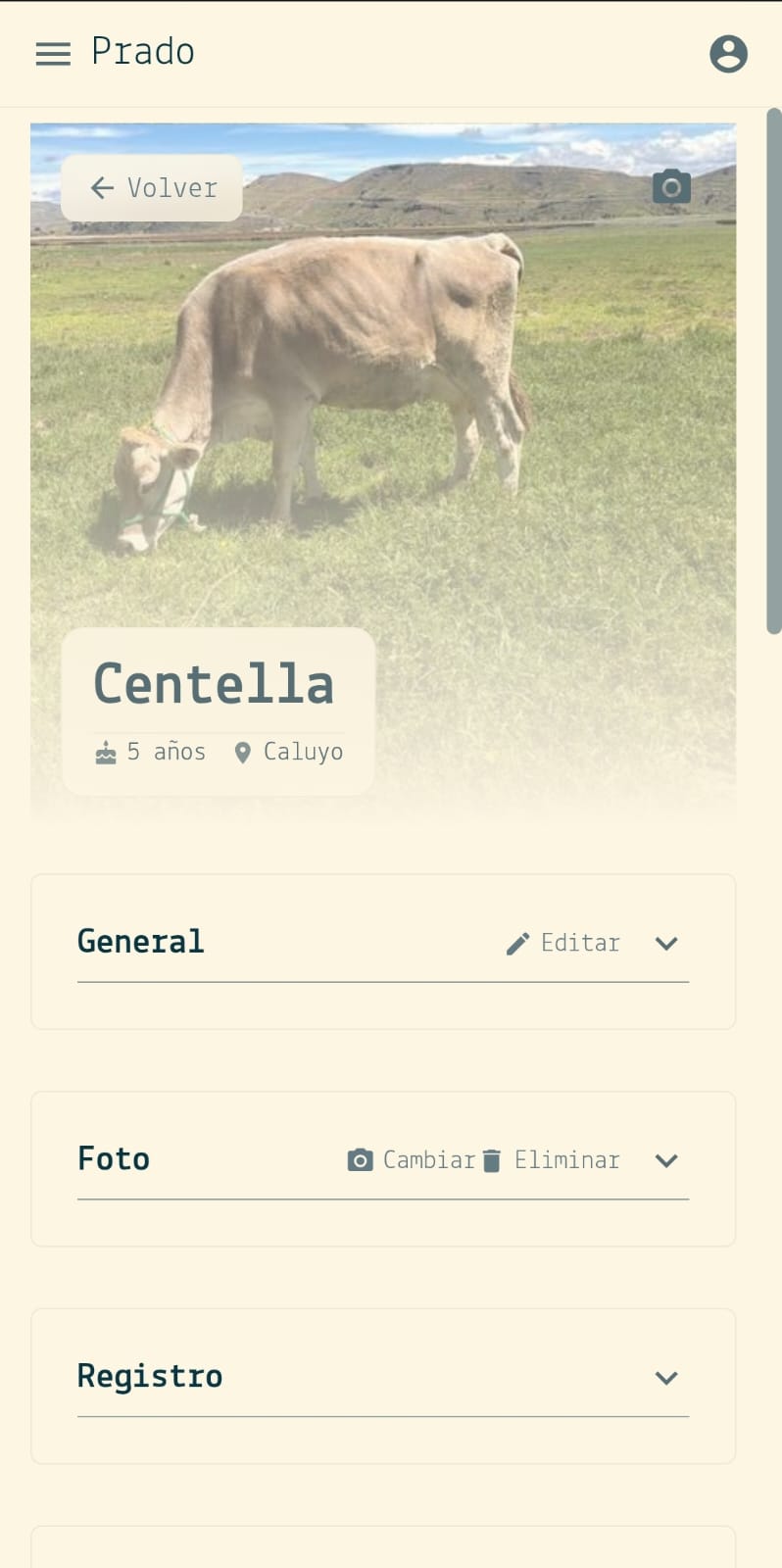Click the back arrow icon in Volver
Screen dimensions: 782x1568
pyautogui.click(x=103, y=187)
